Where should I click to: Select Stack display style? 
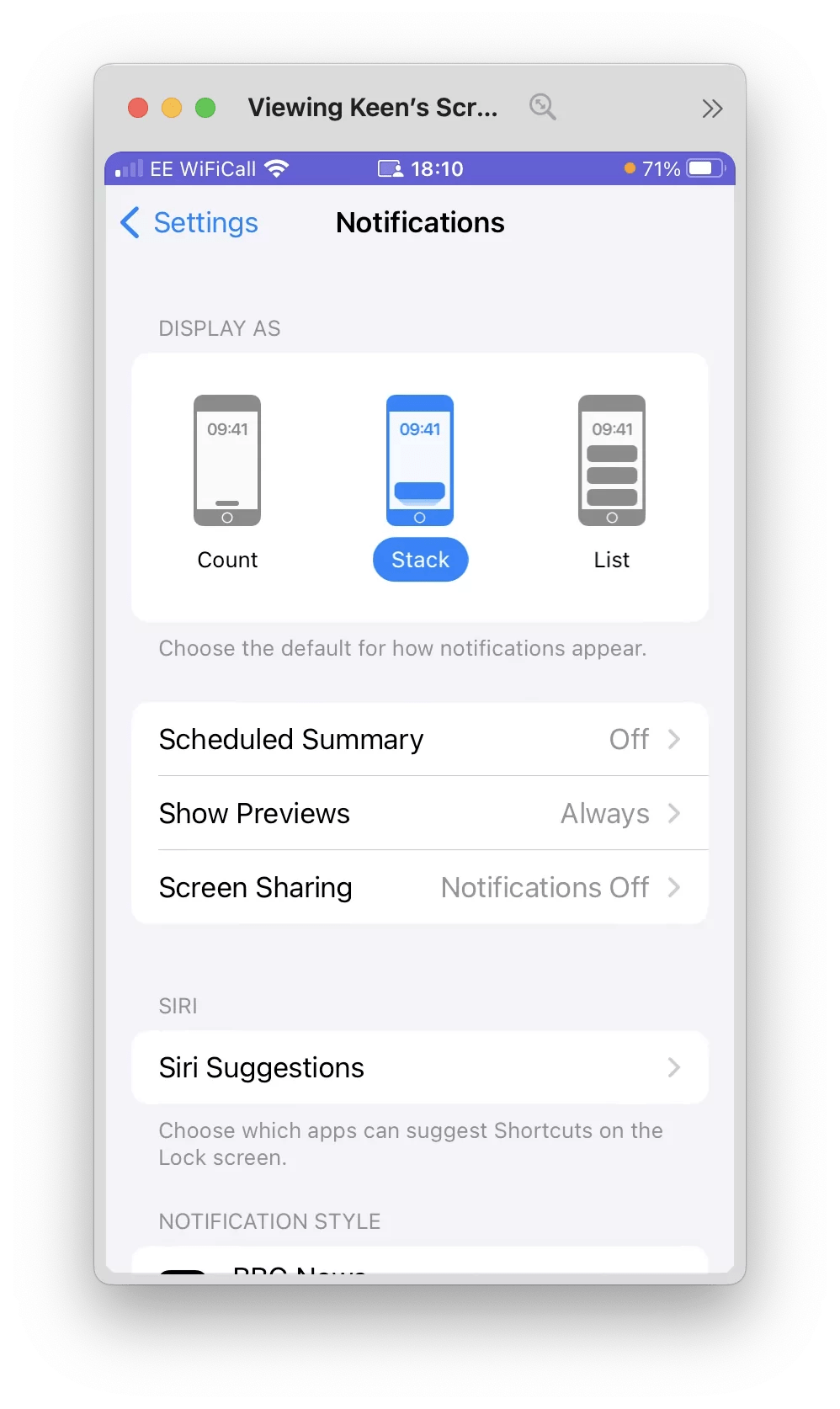pos(420,482)
